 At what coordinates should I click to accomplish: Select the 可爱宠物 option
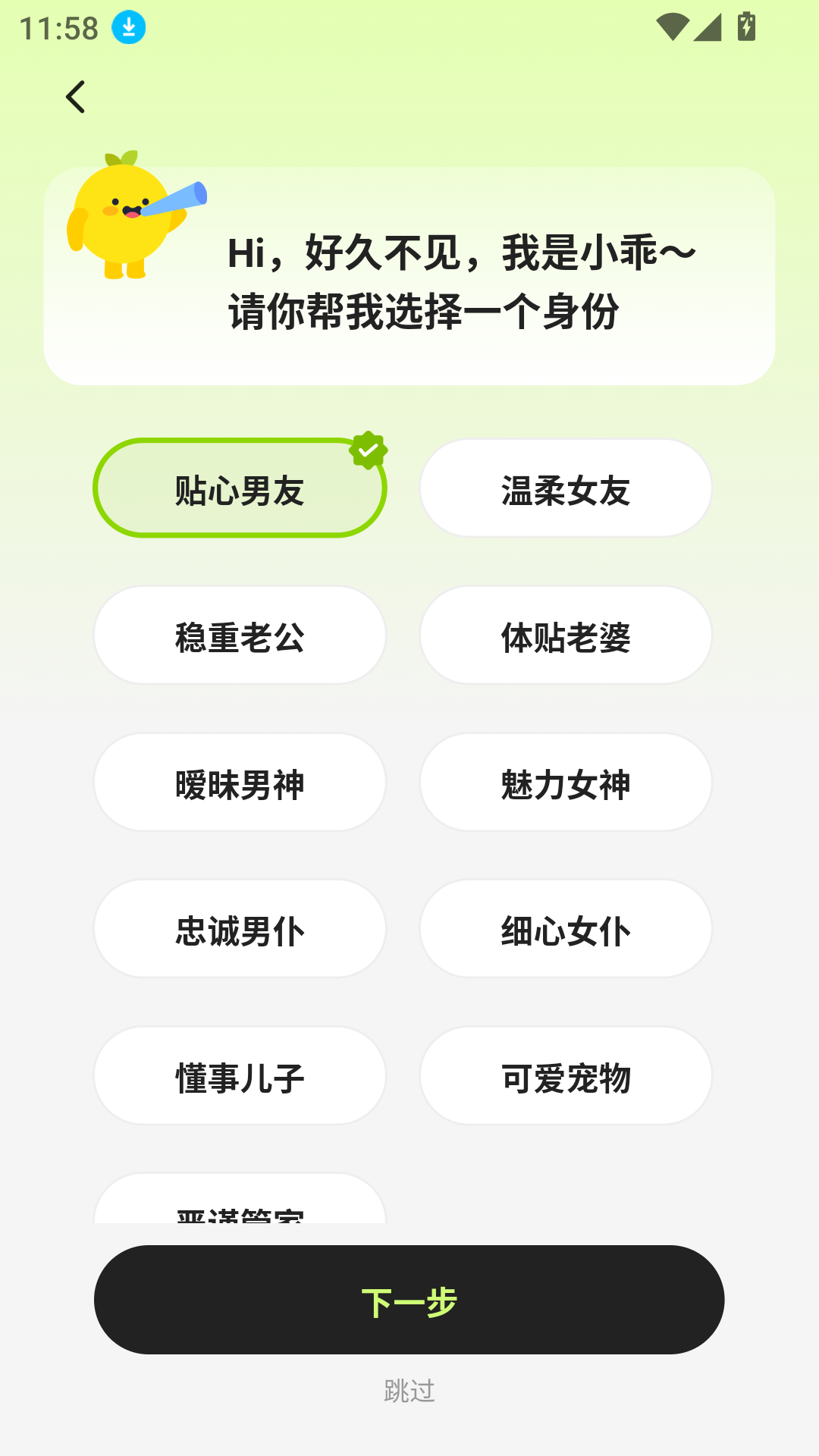[x=565, y=1075]
